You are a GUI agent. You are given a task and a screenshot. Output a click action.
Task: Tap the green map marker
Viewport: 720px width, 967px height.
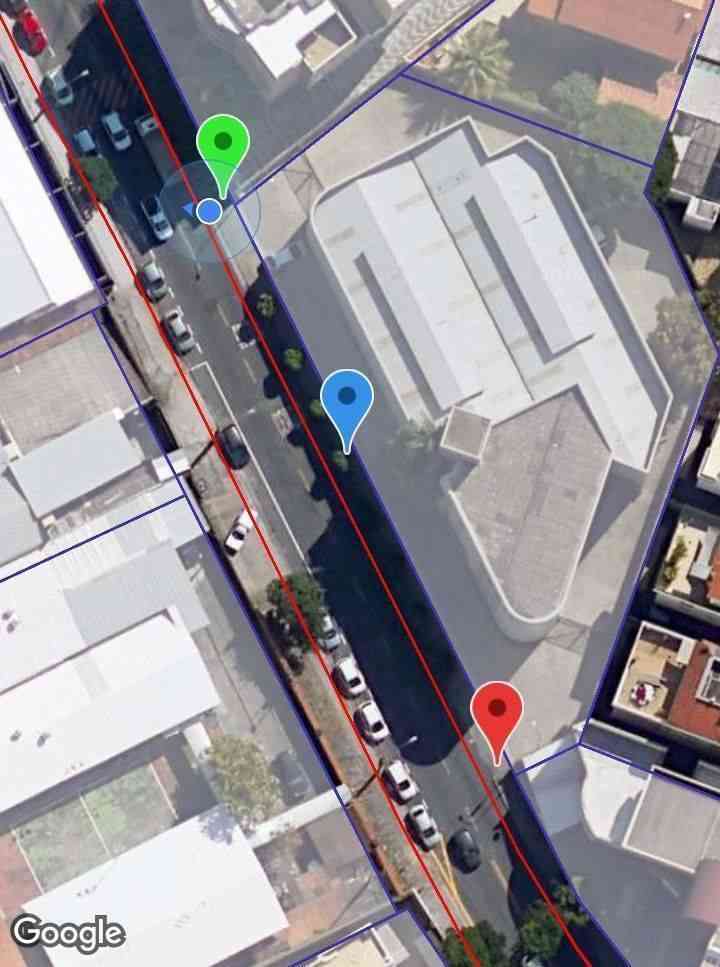pos(223,145)
